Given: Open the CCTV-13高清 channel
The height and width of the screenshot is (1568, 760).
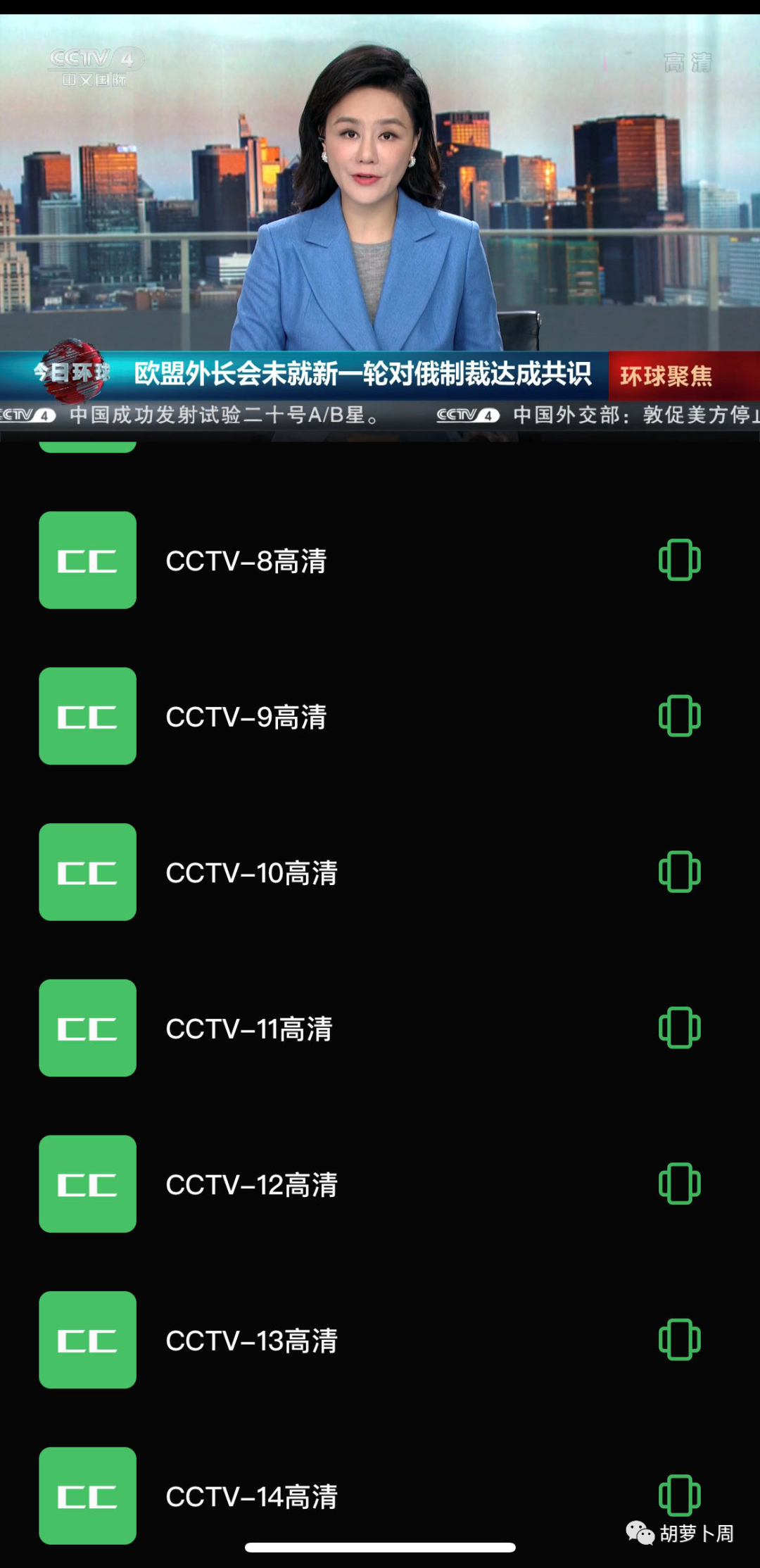Looking at the screenshot, I should (251, 1341).
